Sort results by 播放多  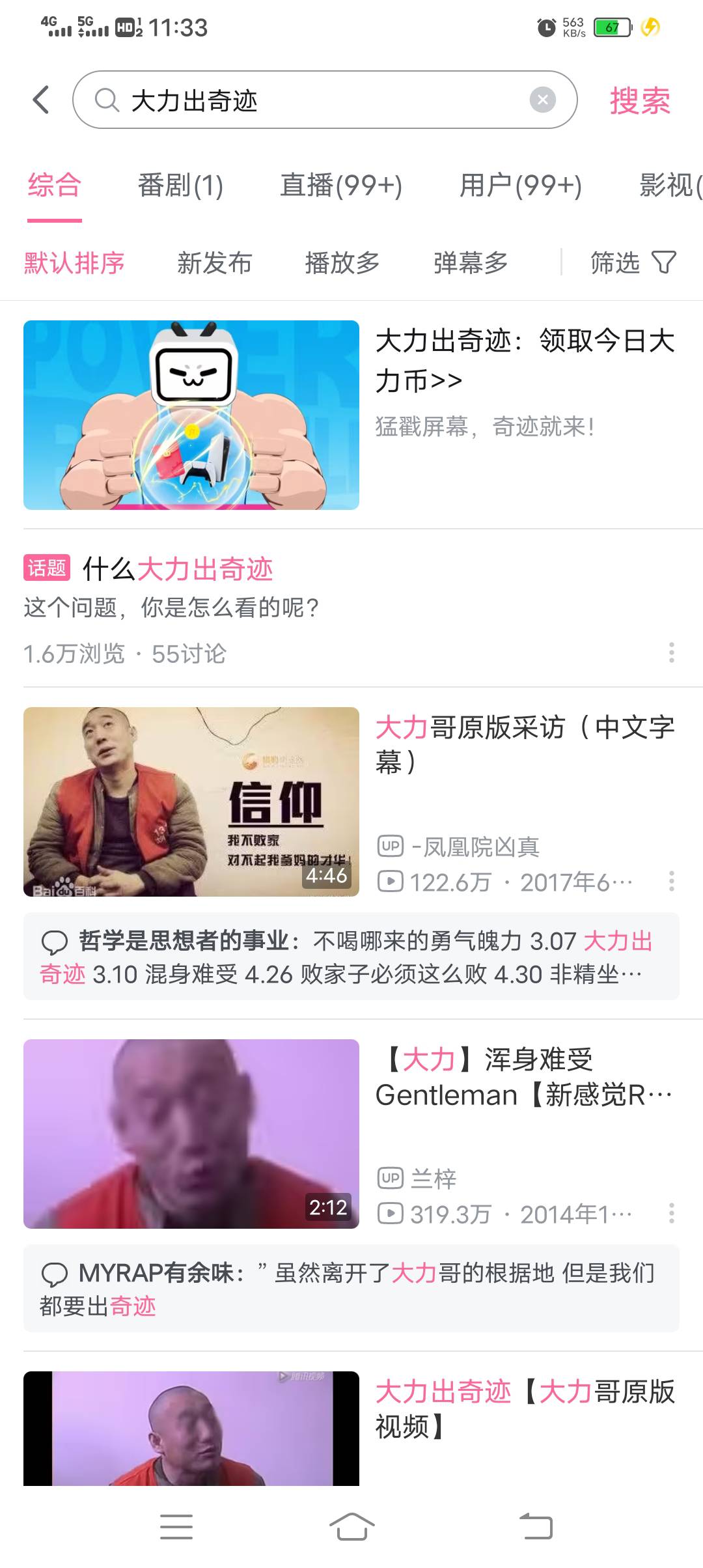[342, 263]
